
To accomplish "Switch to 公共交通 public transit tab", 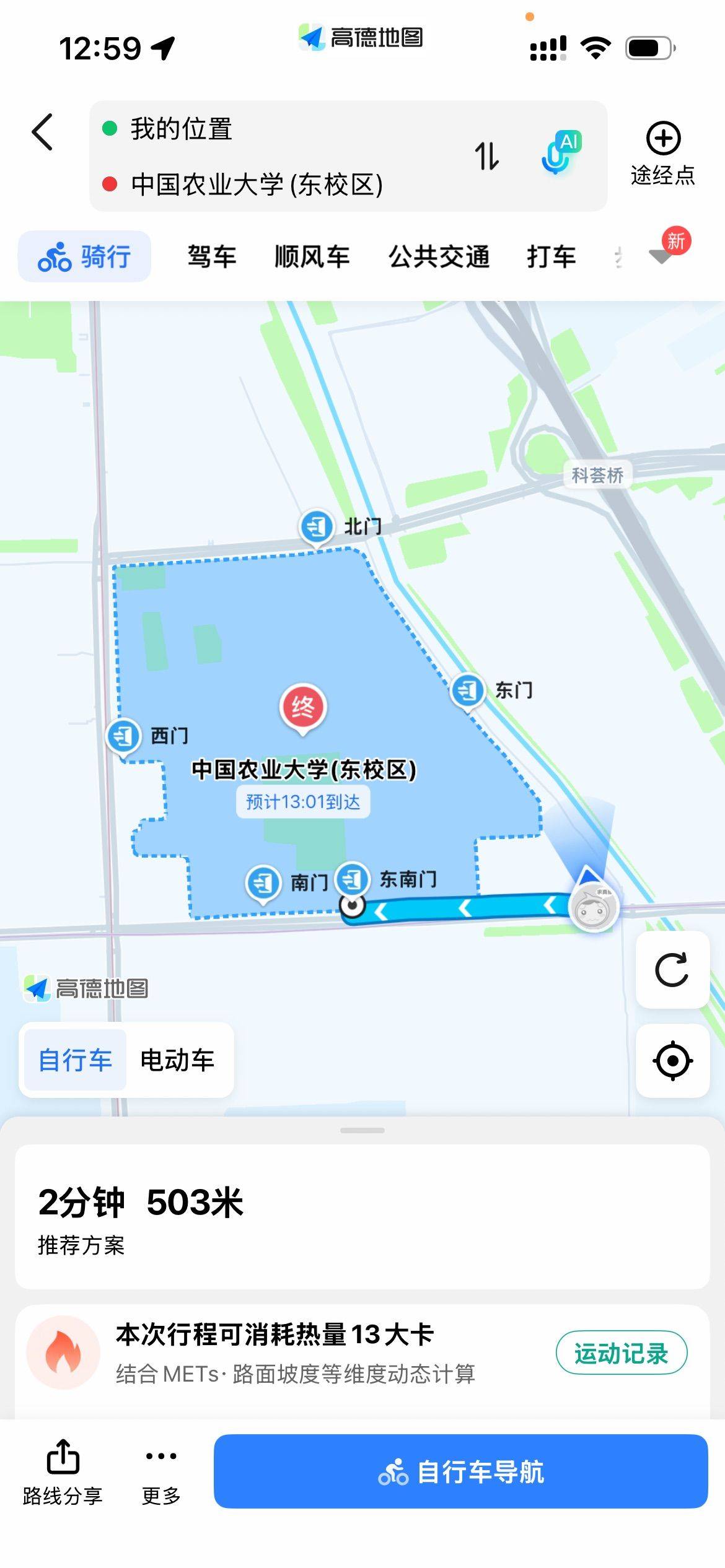I will pos(439,256).
